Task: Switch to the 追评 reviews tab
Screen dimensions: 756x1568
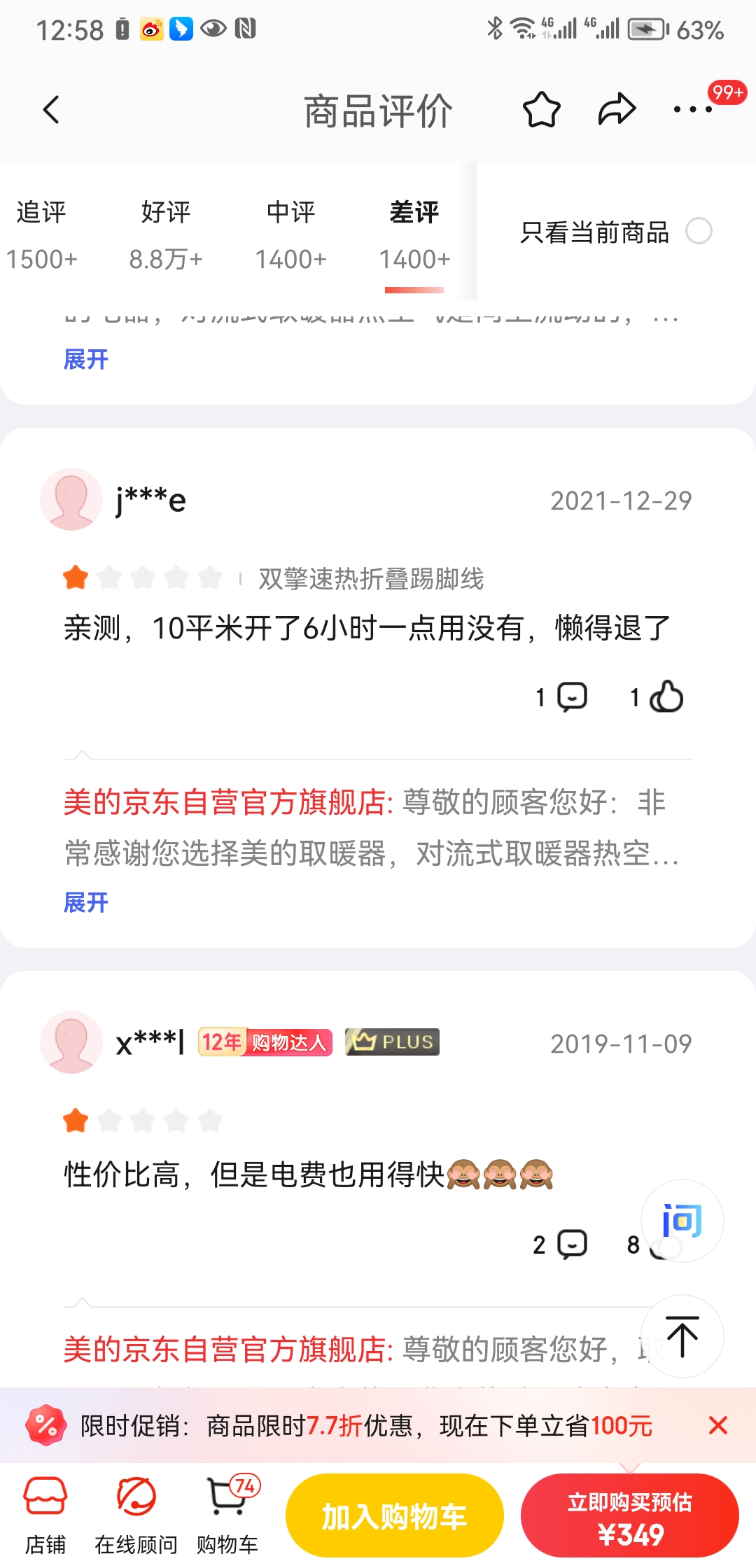Action: pos(41,235)
